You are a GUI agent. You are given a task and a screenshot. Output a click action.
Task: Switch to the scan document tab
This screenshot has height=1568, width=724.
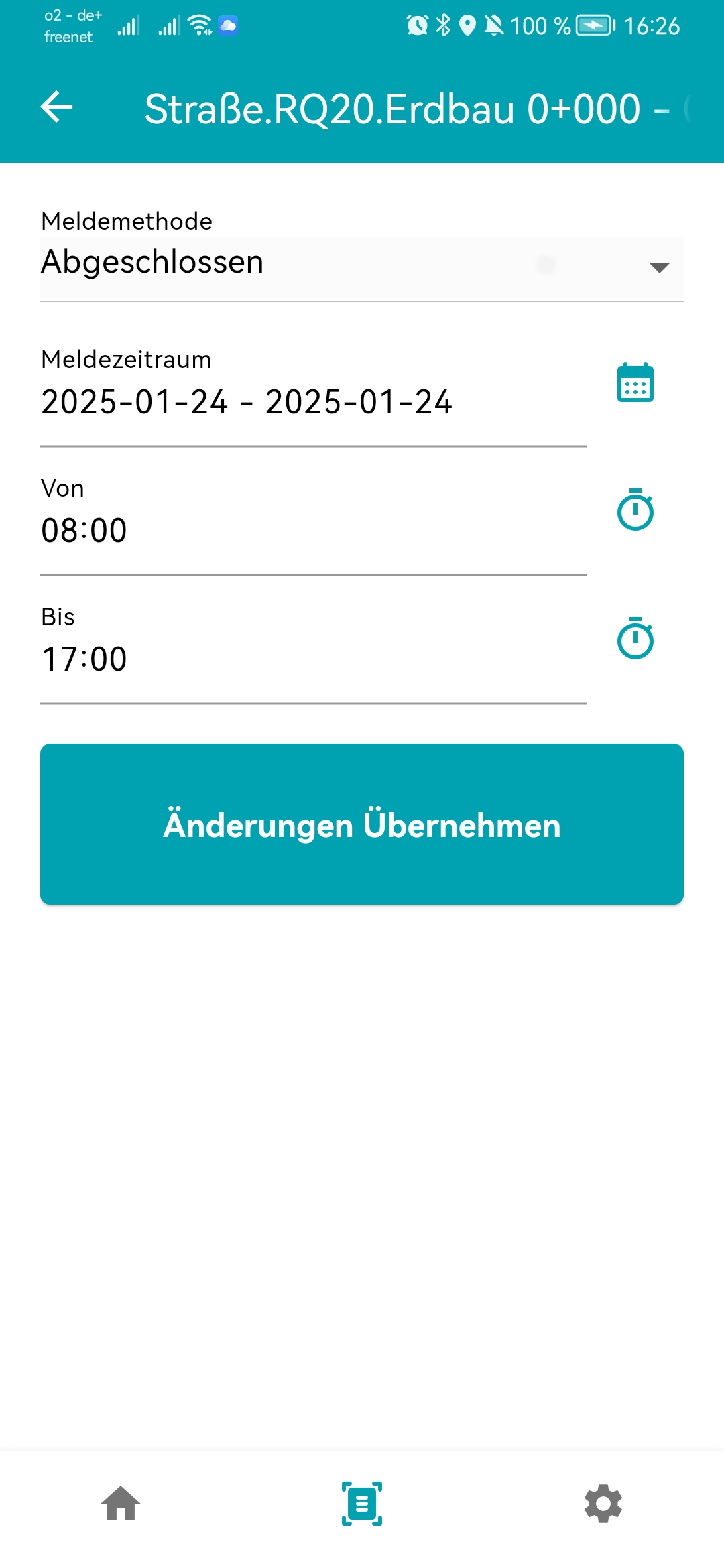coord(362,1504)
